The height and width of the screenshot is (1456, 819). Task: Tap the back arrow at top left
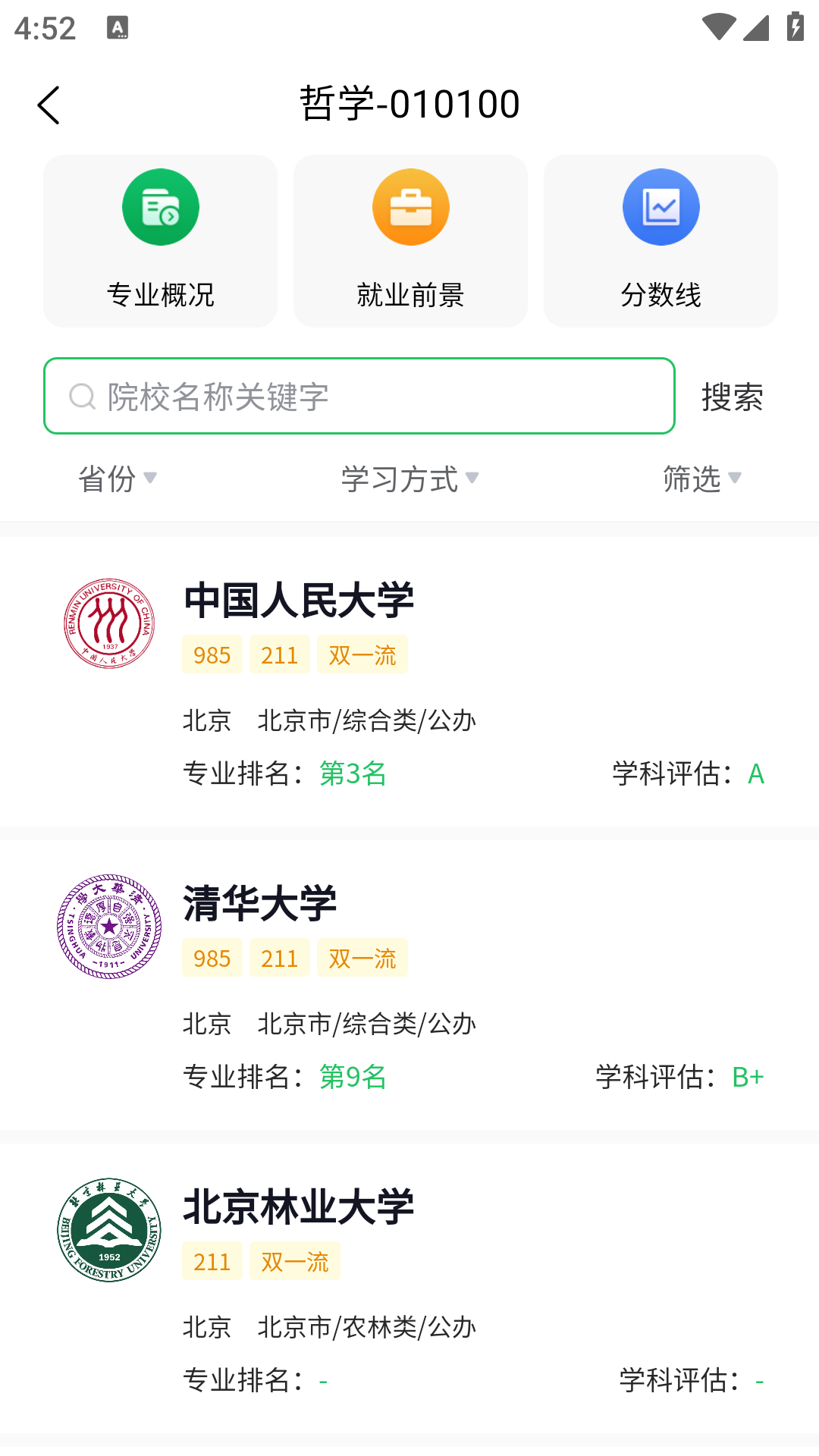click(x=49, y=105)
